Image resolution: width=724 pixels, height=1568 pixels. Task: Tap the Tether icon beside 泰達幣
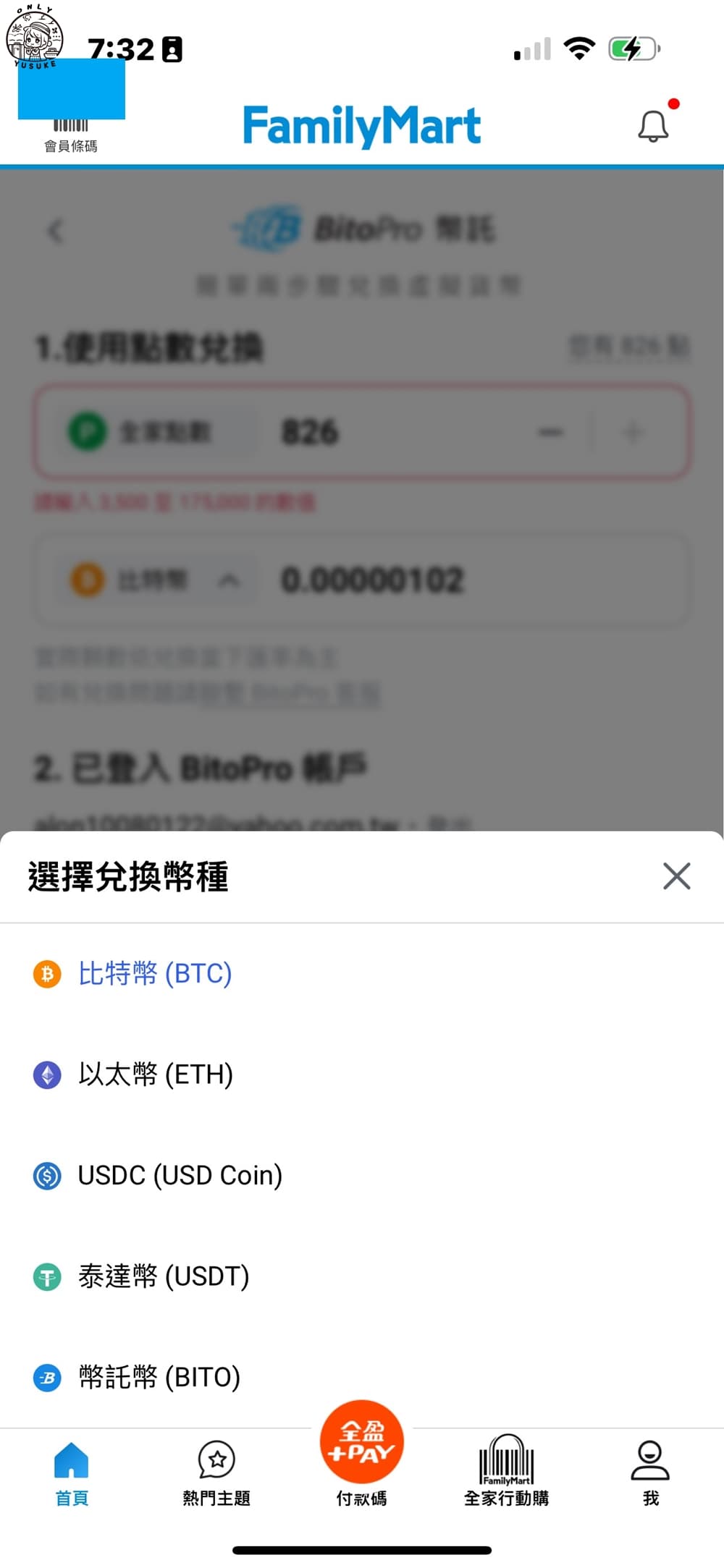(46, 1276)
